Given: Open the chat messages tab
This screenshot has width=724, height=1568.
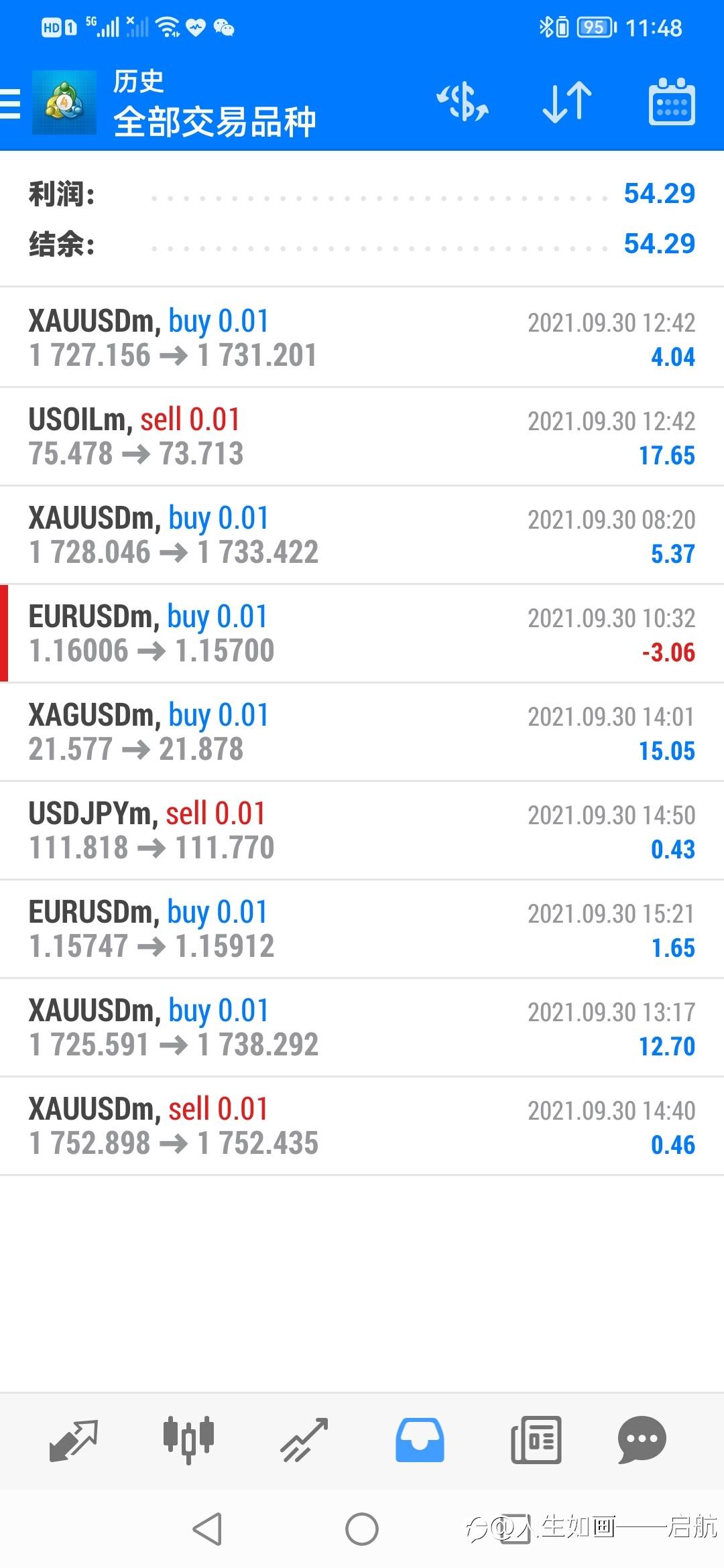Looking at the screenshot, I should coord(642,1440).
